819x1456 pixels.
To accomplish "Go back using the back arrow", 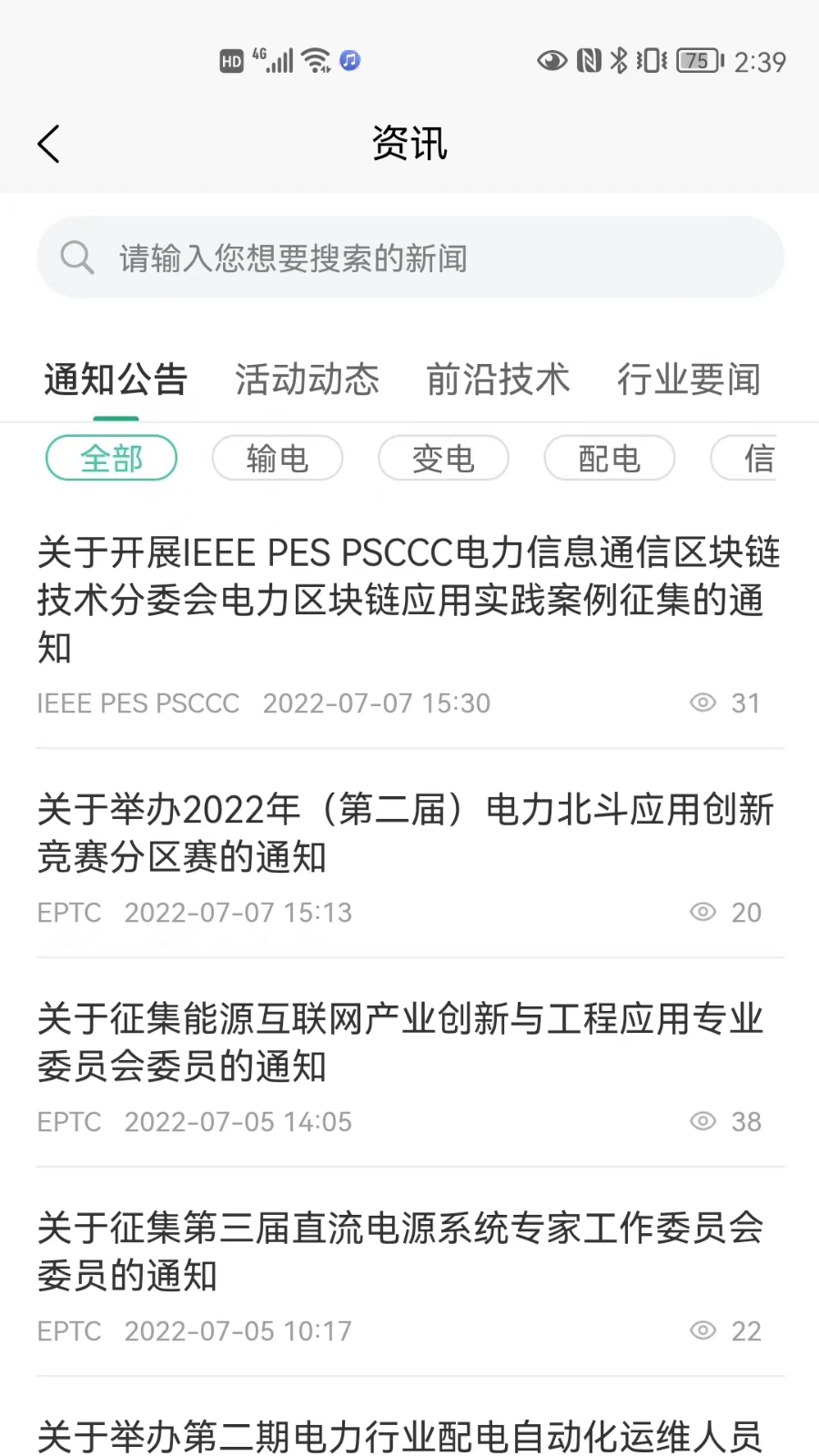I will tap(49, 144).
